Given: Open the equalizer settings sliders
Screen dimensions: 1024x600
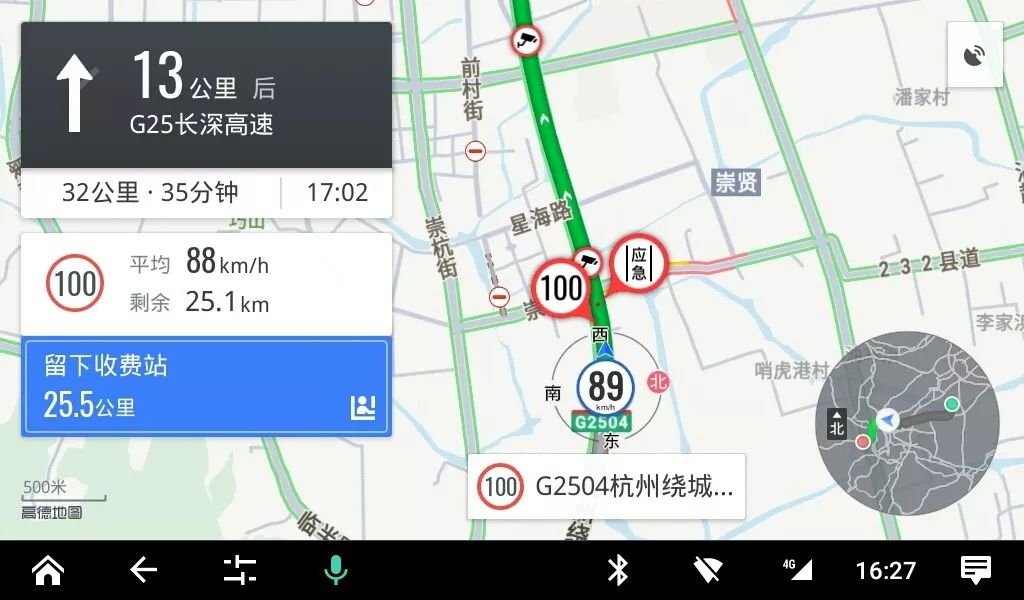Looking at the screenshot, I should [x=239, y=570].
